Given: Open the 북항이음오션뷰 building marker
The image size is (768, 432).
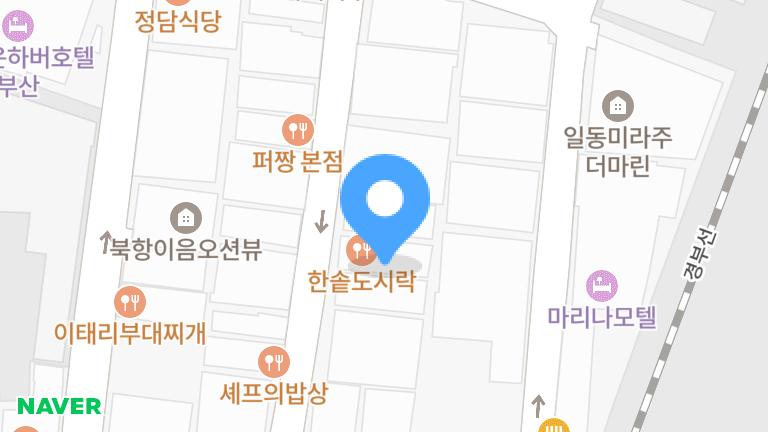Looking at the screenshot, I should point(184,217).
